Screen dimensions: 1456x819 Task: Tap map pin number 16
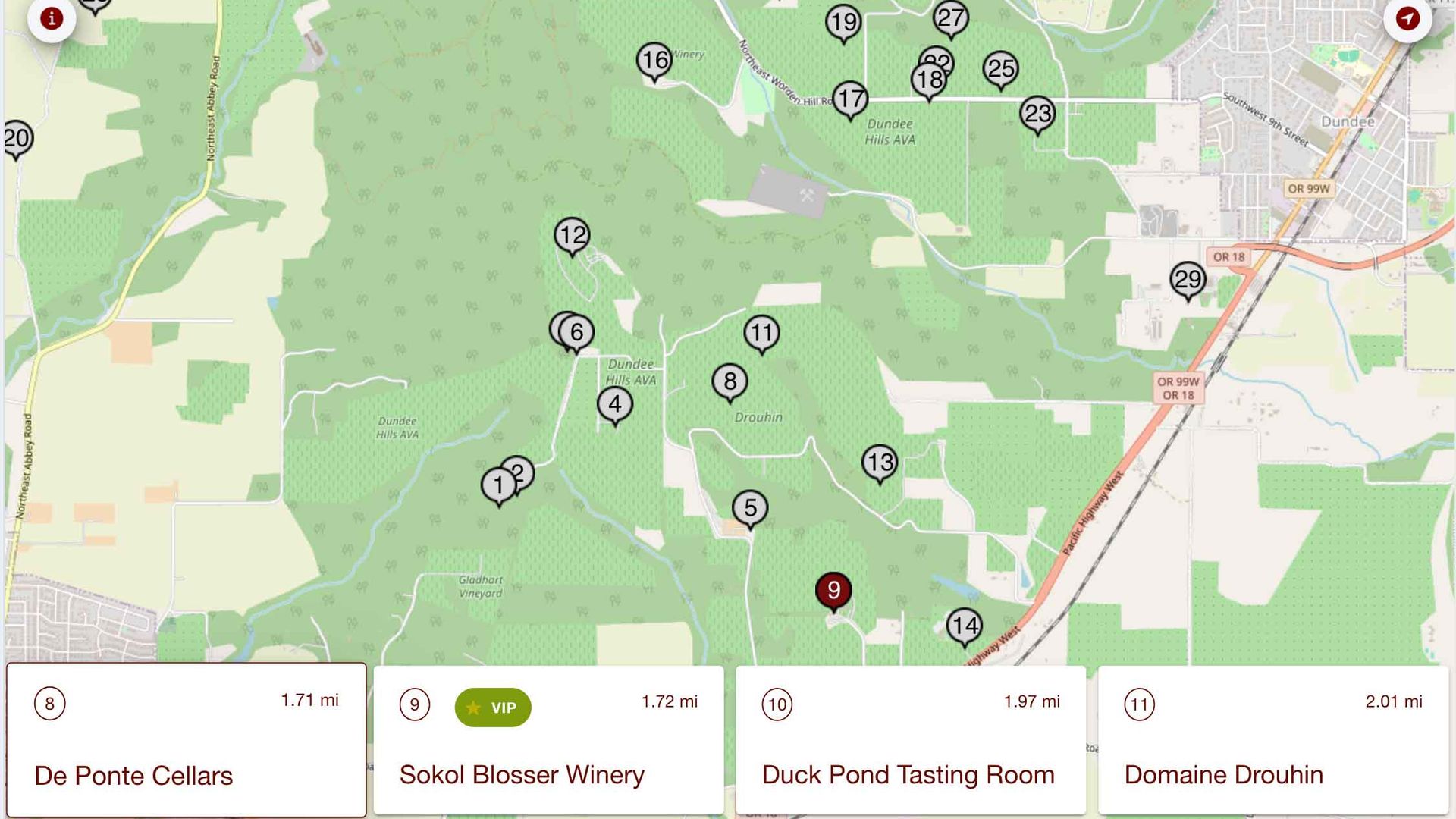coord(654,60)
